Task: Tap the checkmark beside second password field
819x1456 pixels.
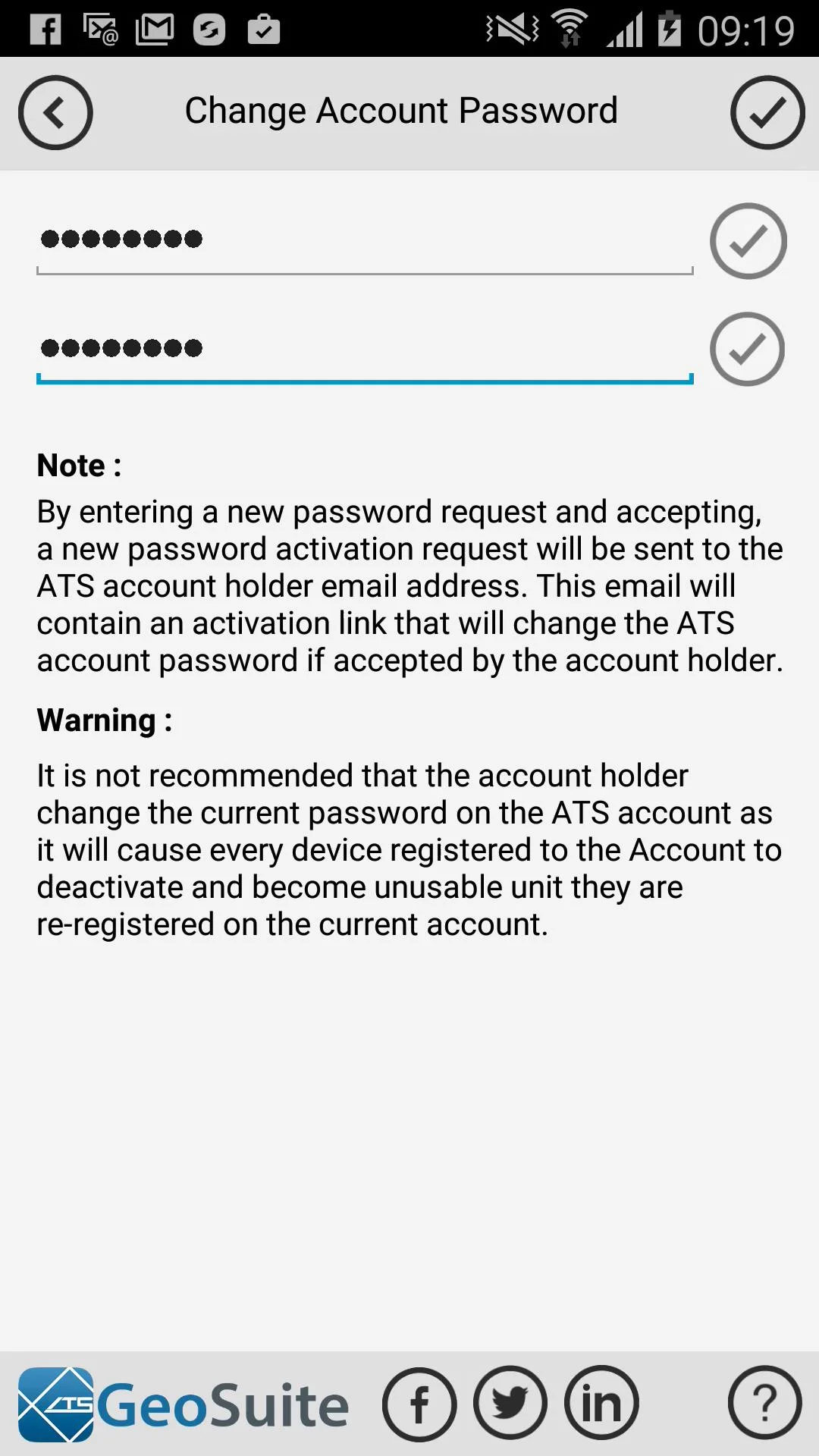Action: coord(747,349)
